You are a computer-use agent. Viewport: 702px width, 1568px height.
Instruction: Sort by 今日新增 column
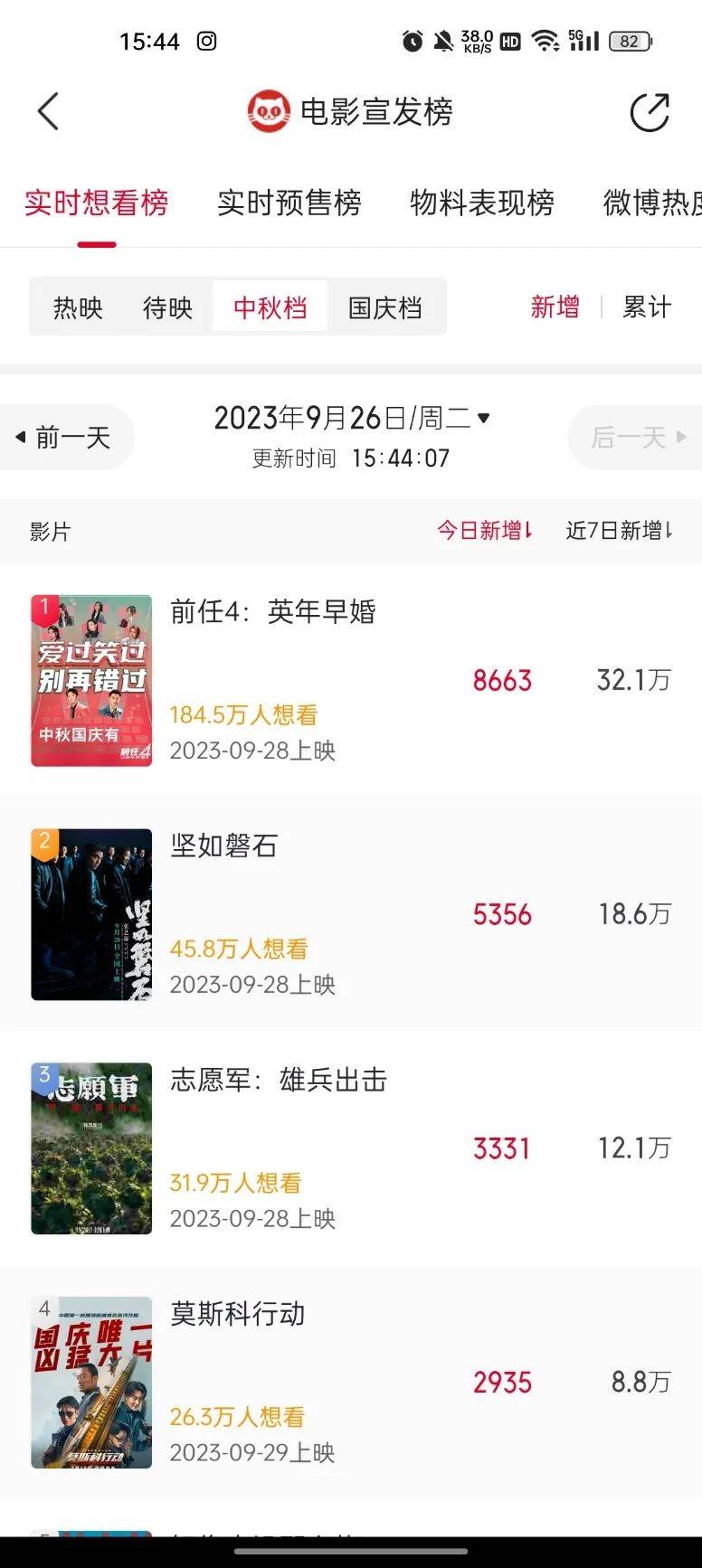[485, 531]
